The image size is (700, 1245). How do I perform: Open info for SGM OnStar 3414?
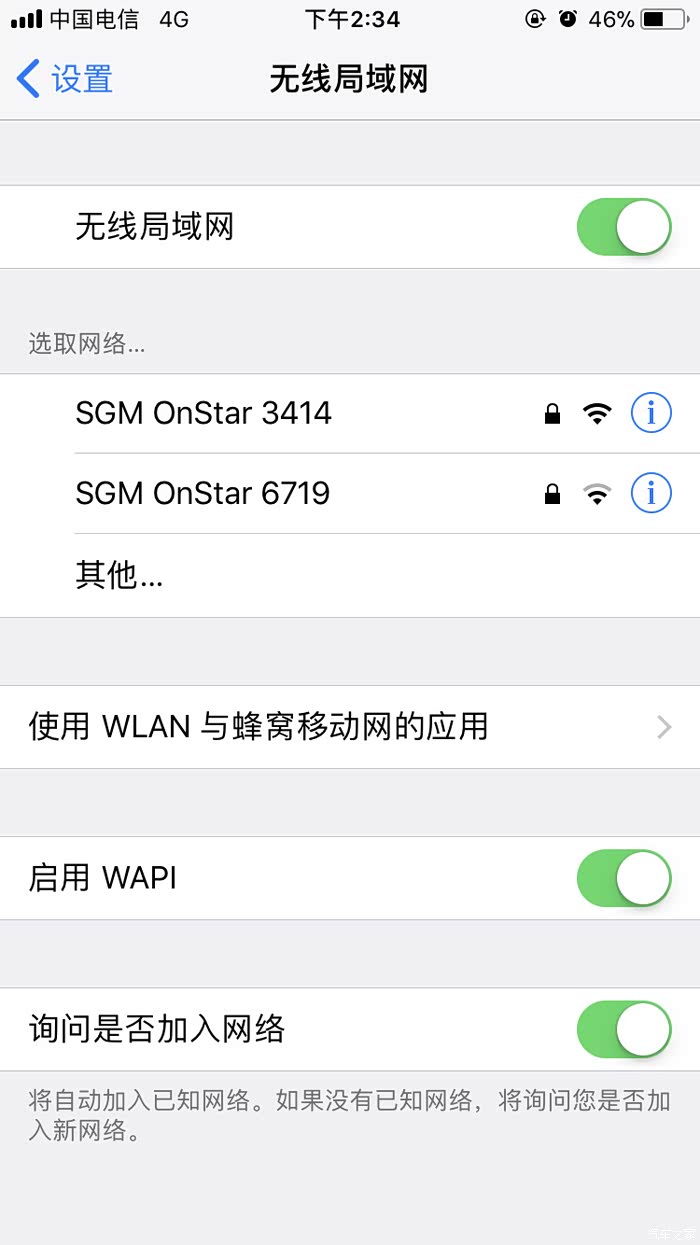tap(651, 413)
